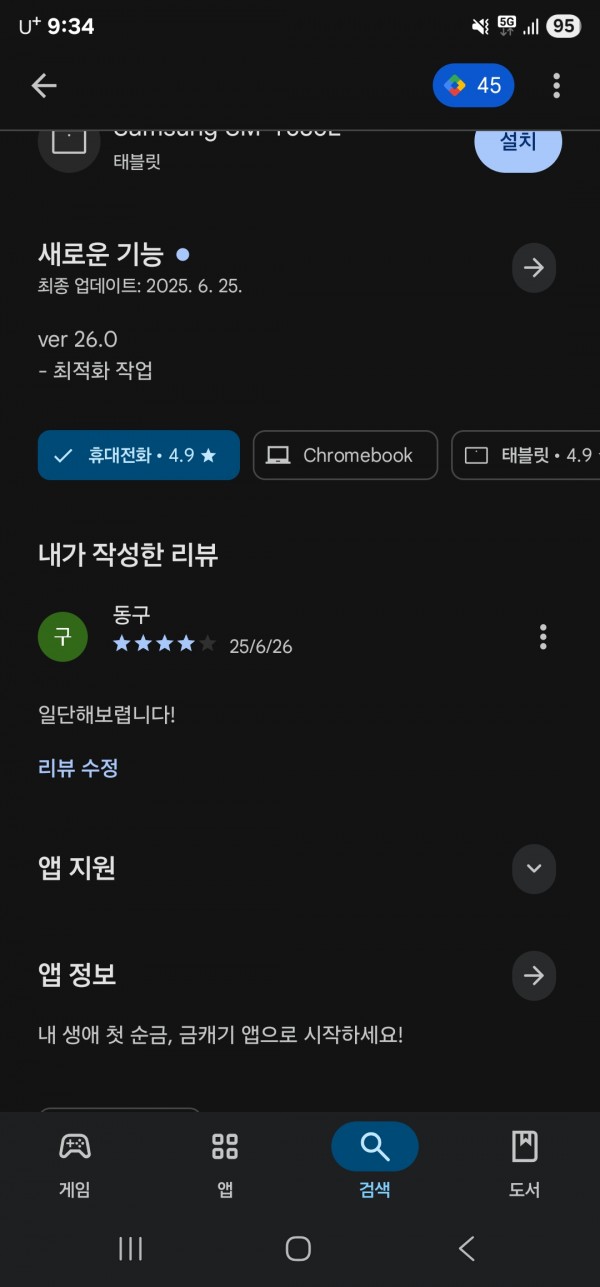This screenshot has width=600, height=1287.
Task: Select the 휴대전화 4.9 rating chip
Action: (139, 455)
